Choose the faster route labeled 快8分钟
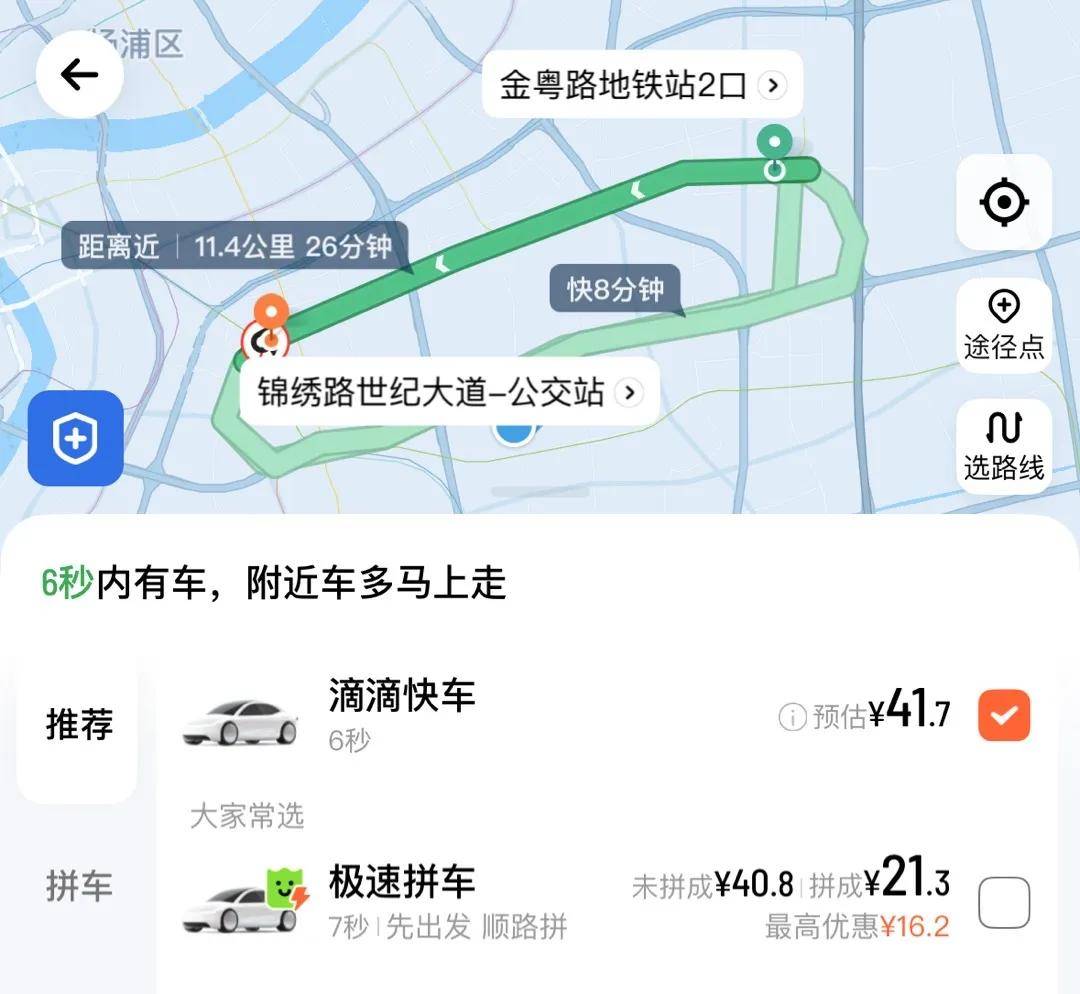 [615, 290]
